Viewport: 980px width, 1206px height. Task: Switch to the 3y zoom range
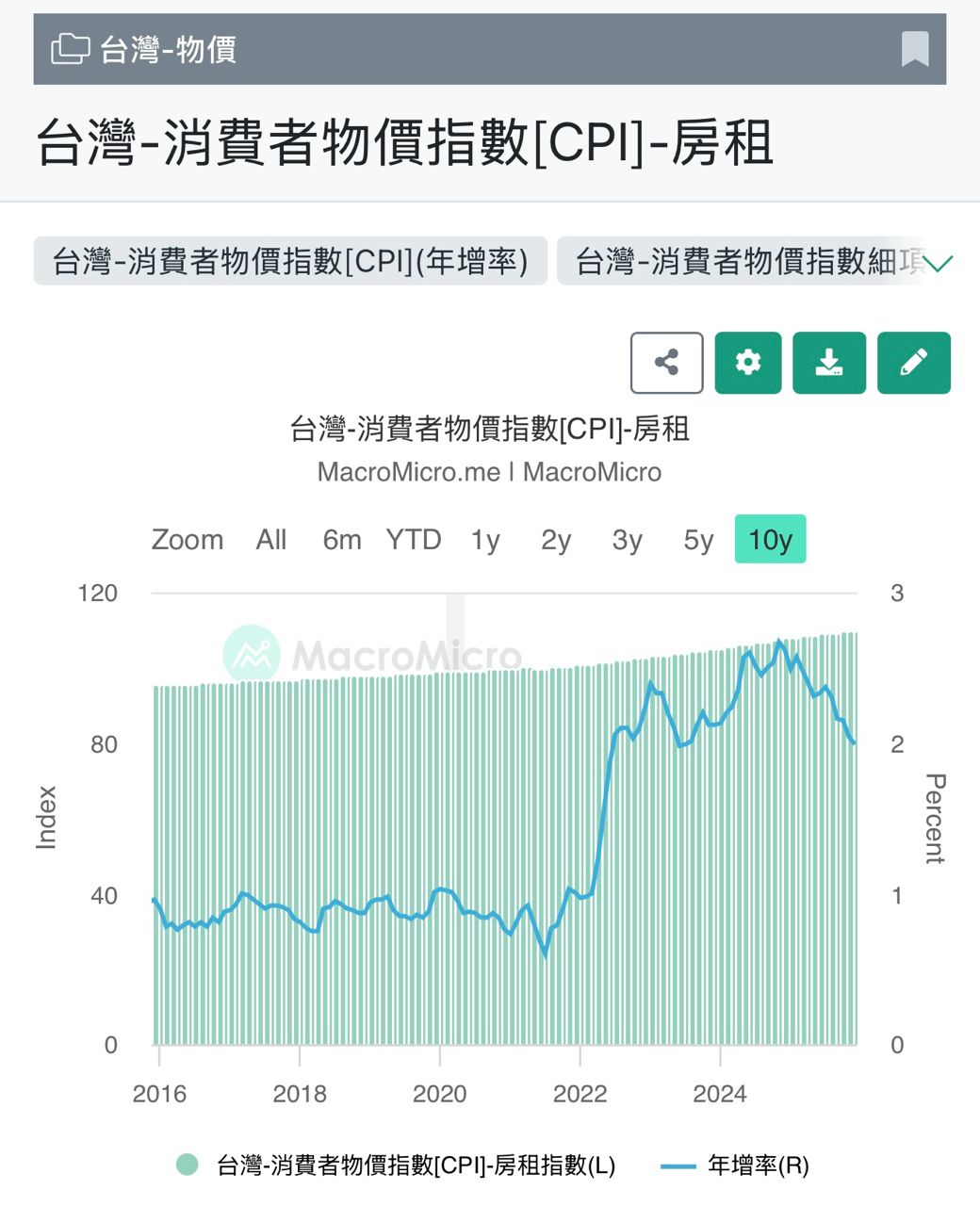(x=627, y=540)
